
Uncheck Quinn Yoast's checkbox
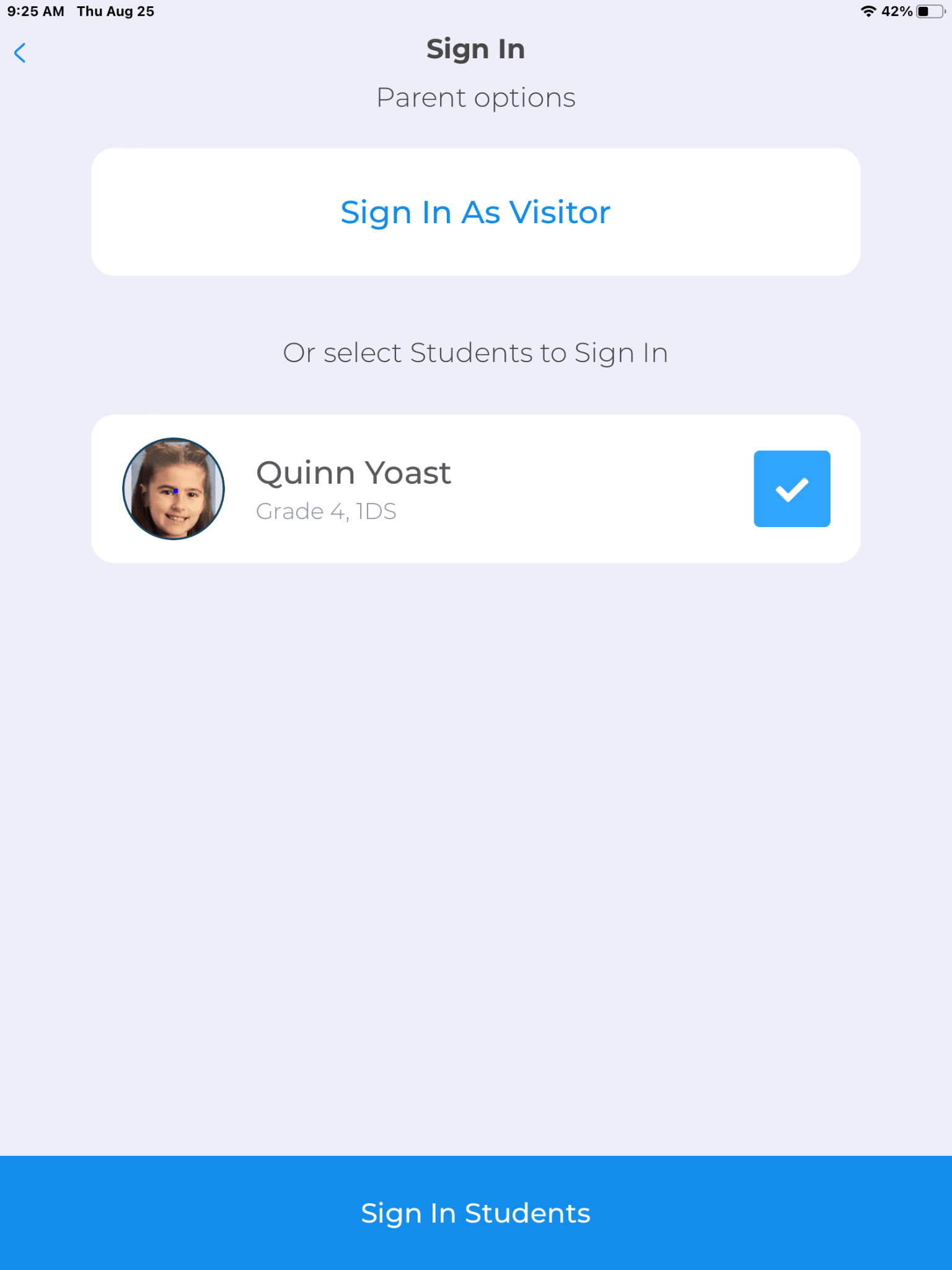coord(791,489)
